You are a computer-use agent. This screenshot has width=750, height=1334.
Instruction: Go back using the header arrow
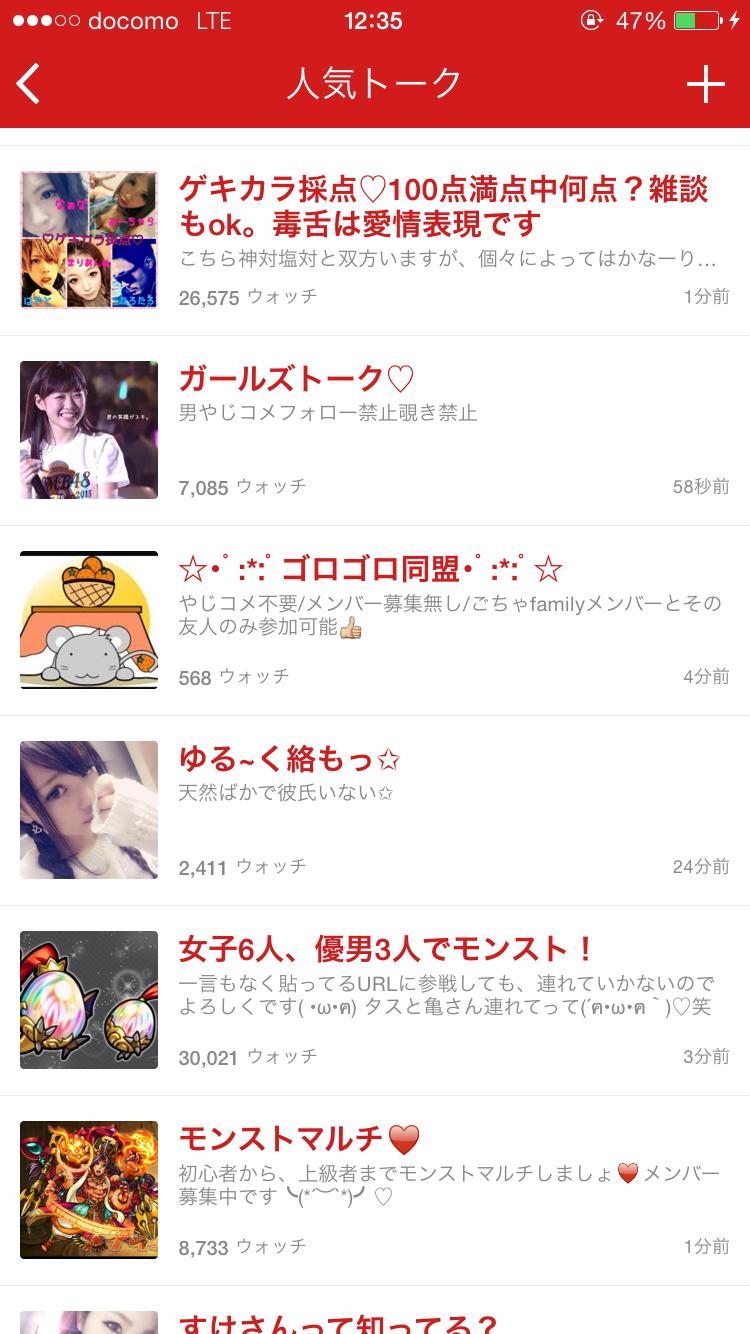(x=30, y=84)
